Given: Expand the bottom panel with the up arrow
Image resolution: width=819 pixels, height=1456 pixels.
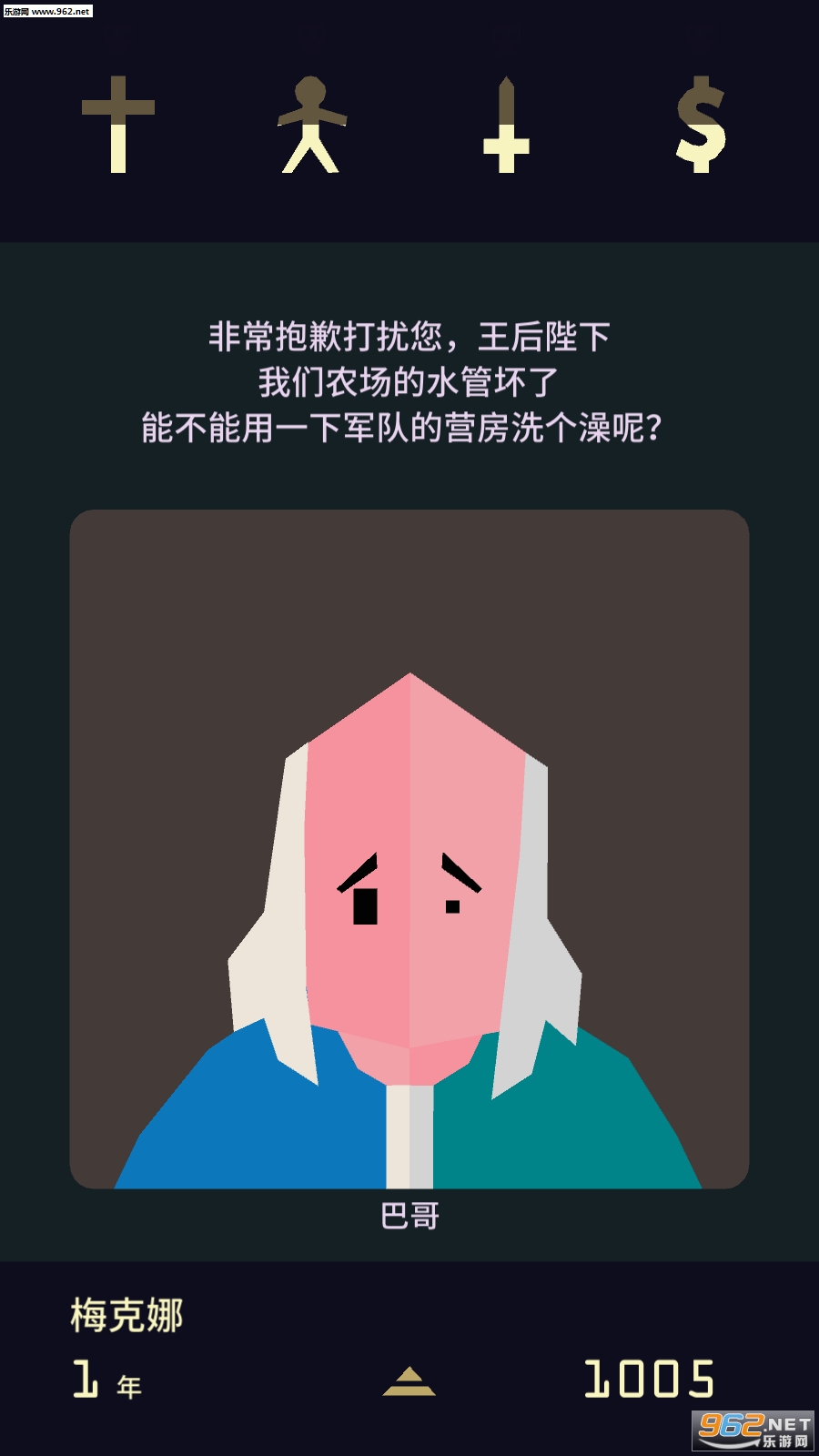Looking at the screenshot, I should (409, 1380).
